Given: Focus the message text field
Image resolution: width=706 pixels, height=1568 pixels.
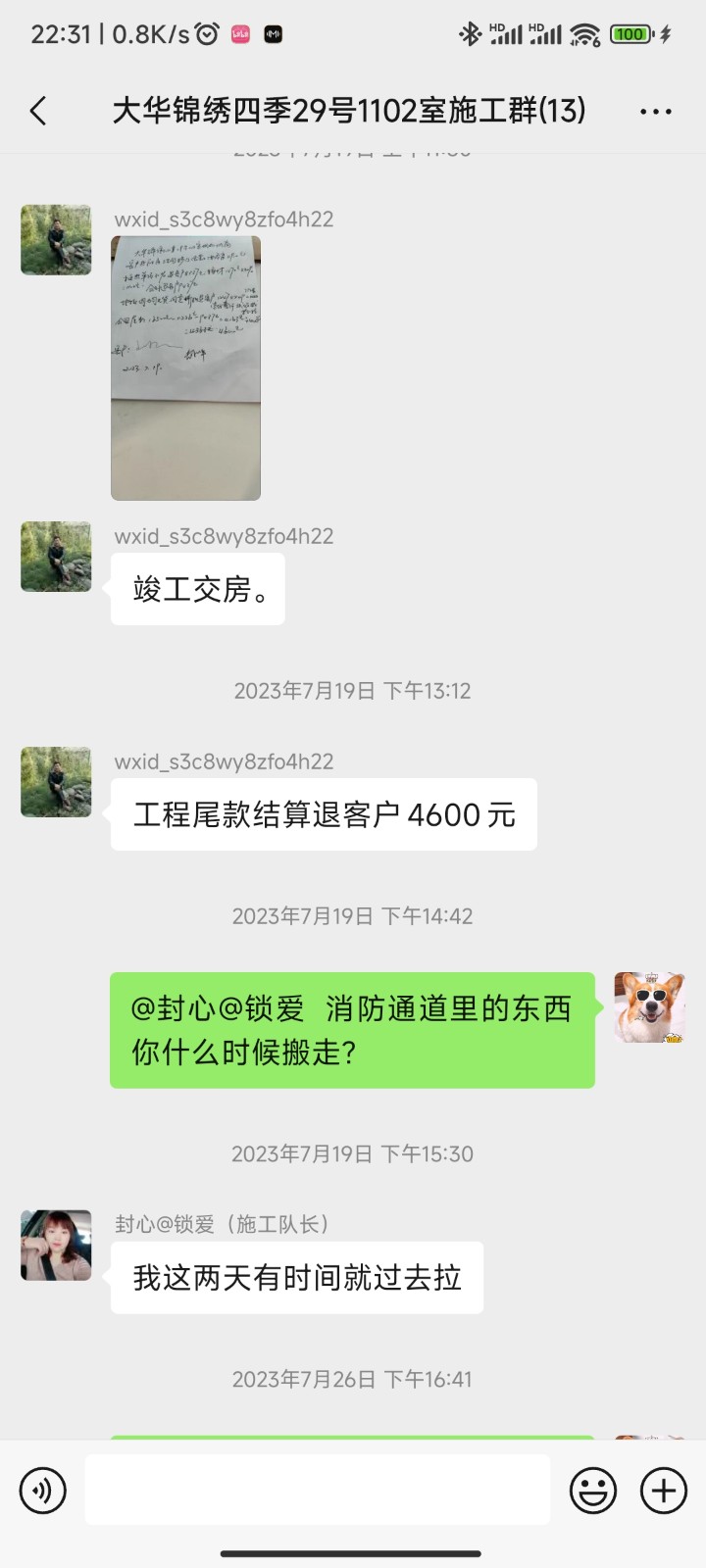Looking at the screenshot, I should (x=318, y=1490).
